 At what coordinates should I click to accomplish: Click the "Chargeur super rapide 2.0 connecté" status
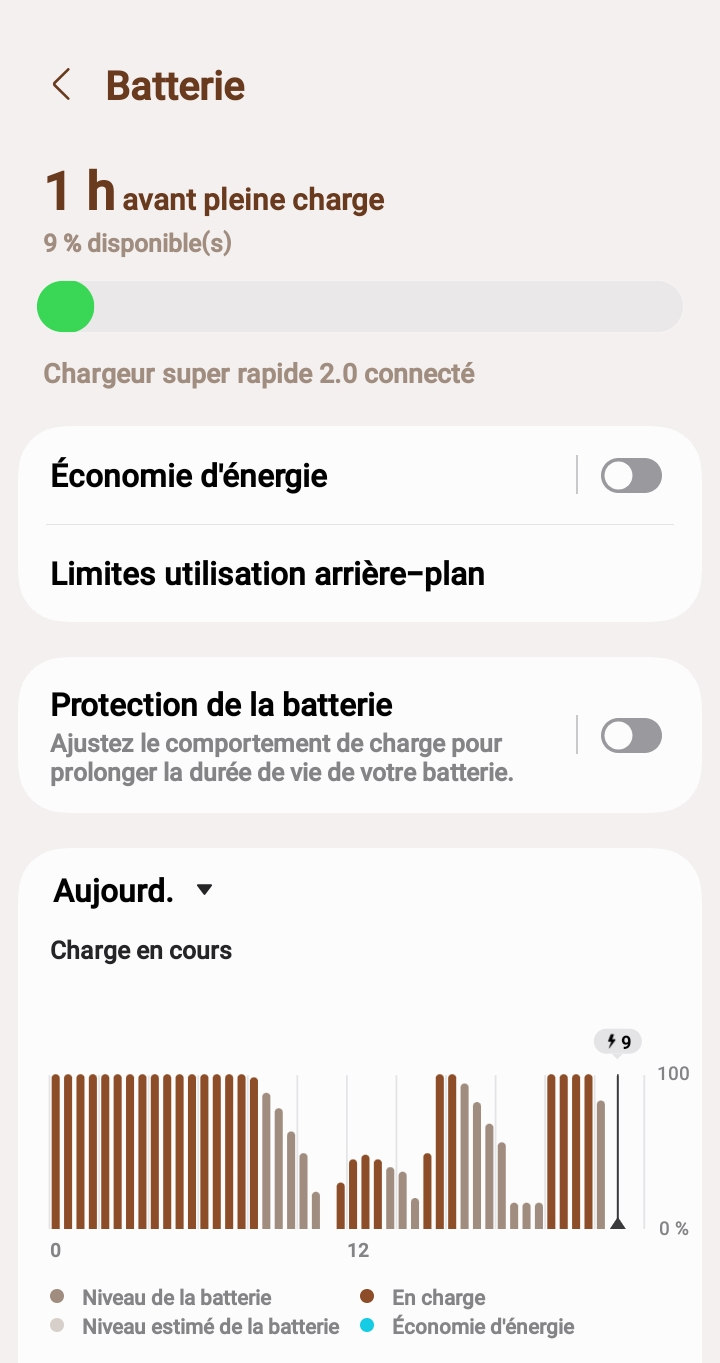(x=257, y=373)
